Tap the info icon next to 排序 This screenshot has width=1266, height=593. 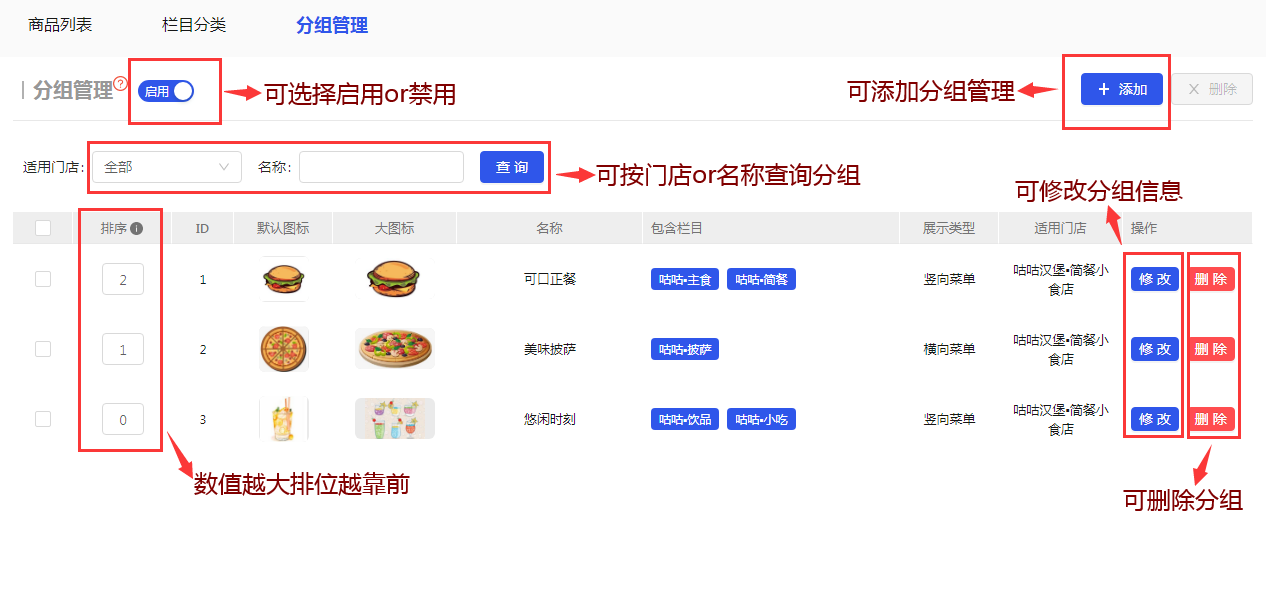(137, 228)
